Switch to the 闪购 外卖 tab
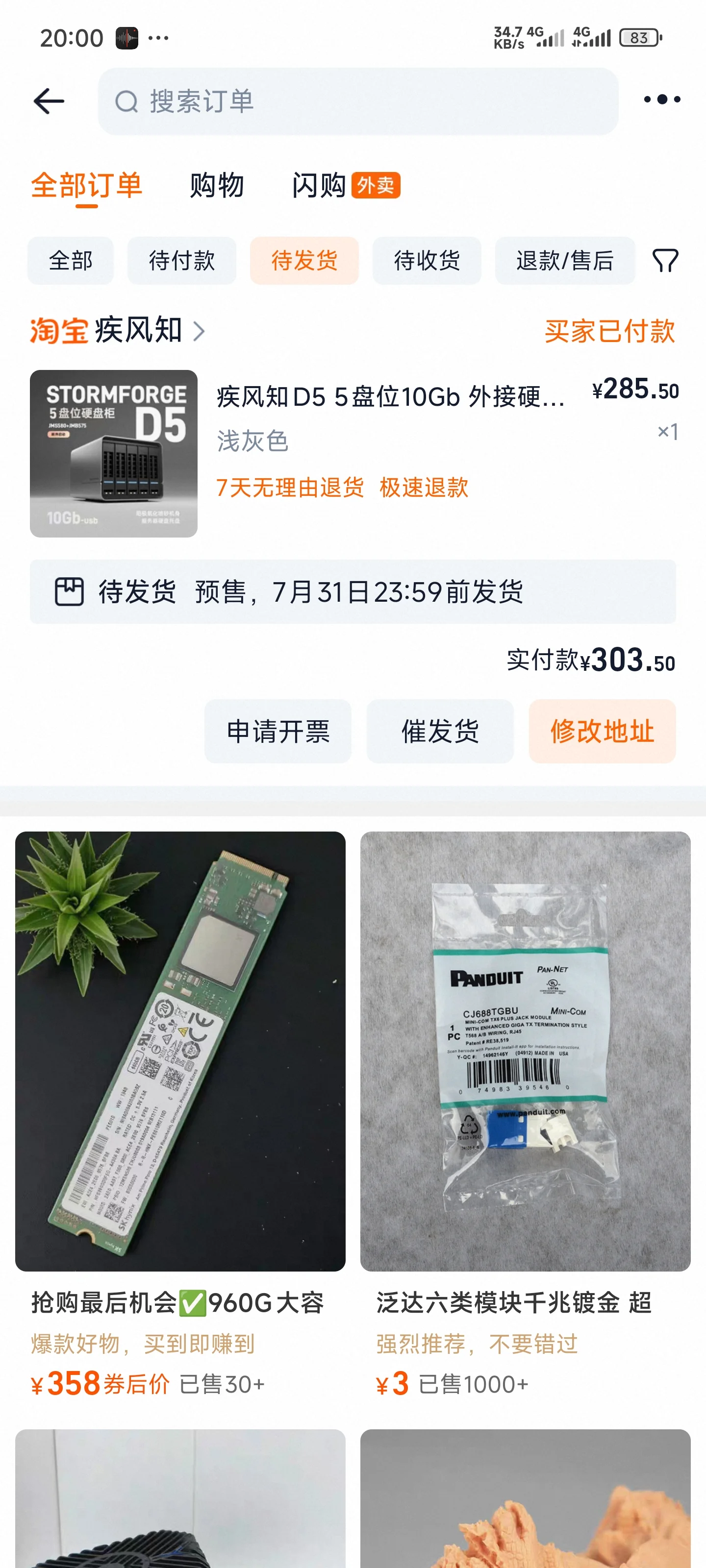 point(345,185)
